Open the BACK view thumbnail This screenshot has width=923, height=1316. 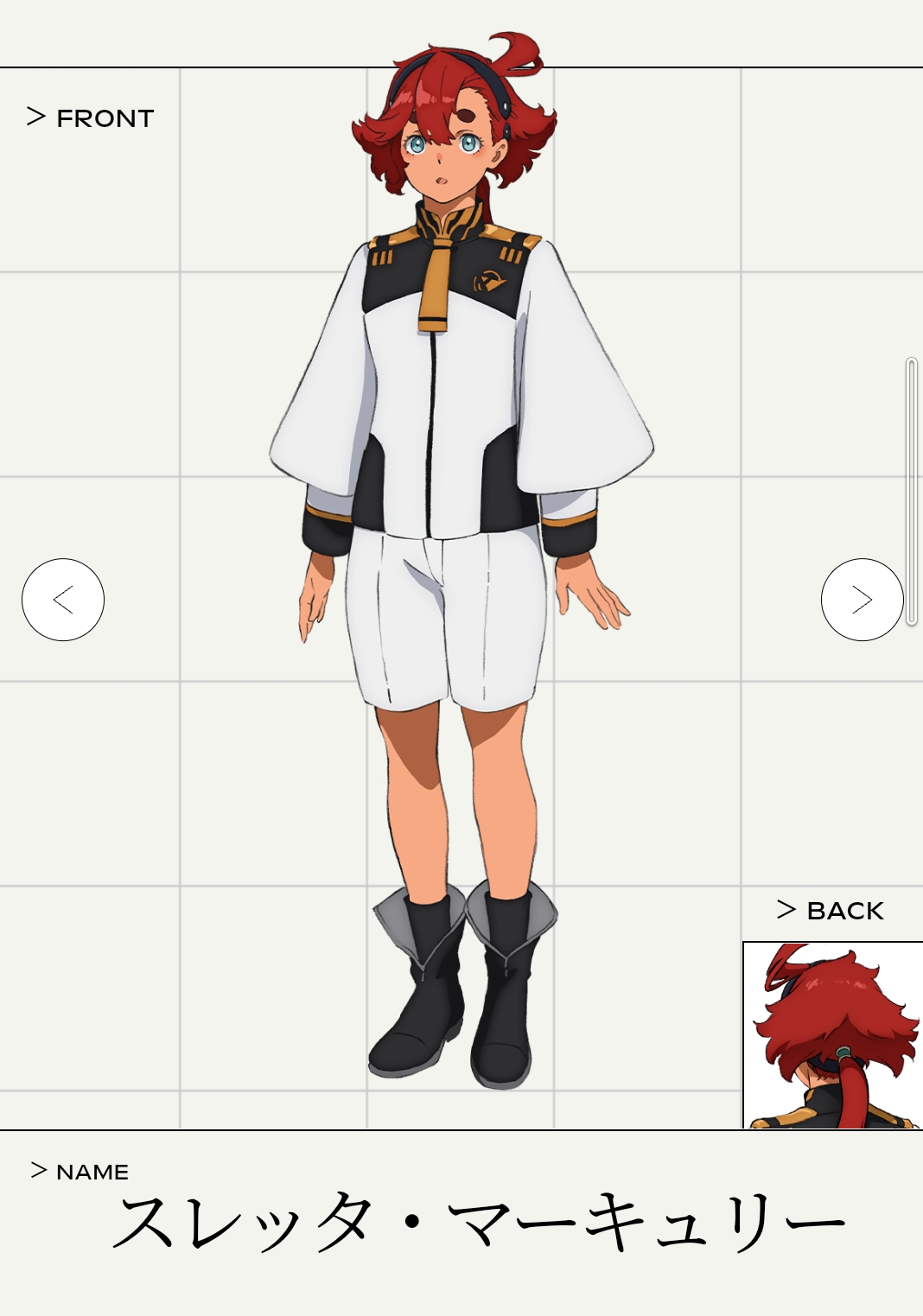click(x=832, y=1034)
